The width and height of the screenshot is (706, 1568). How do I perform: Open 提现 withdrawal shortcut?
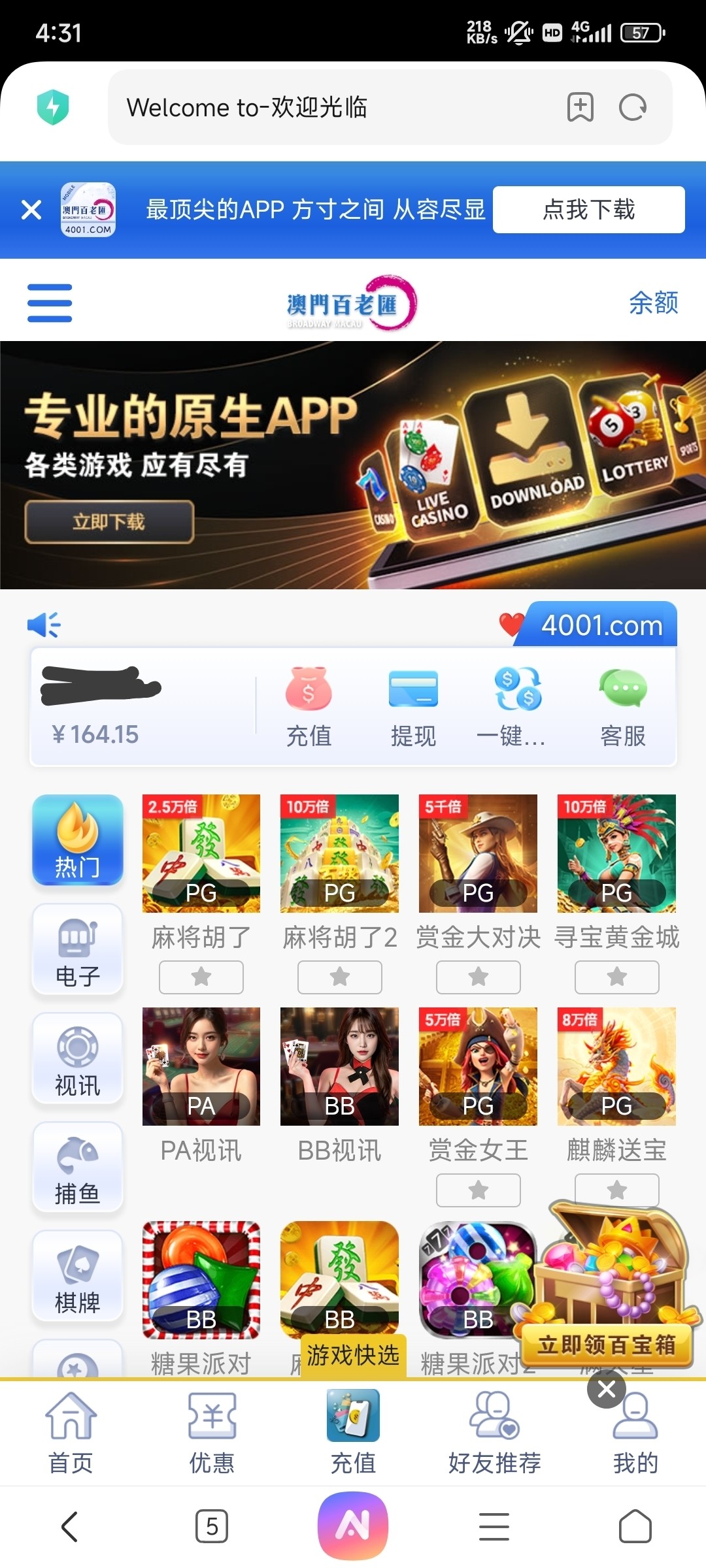pyautogui.click(x=413, y=707)
